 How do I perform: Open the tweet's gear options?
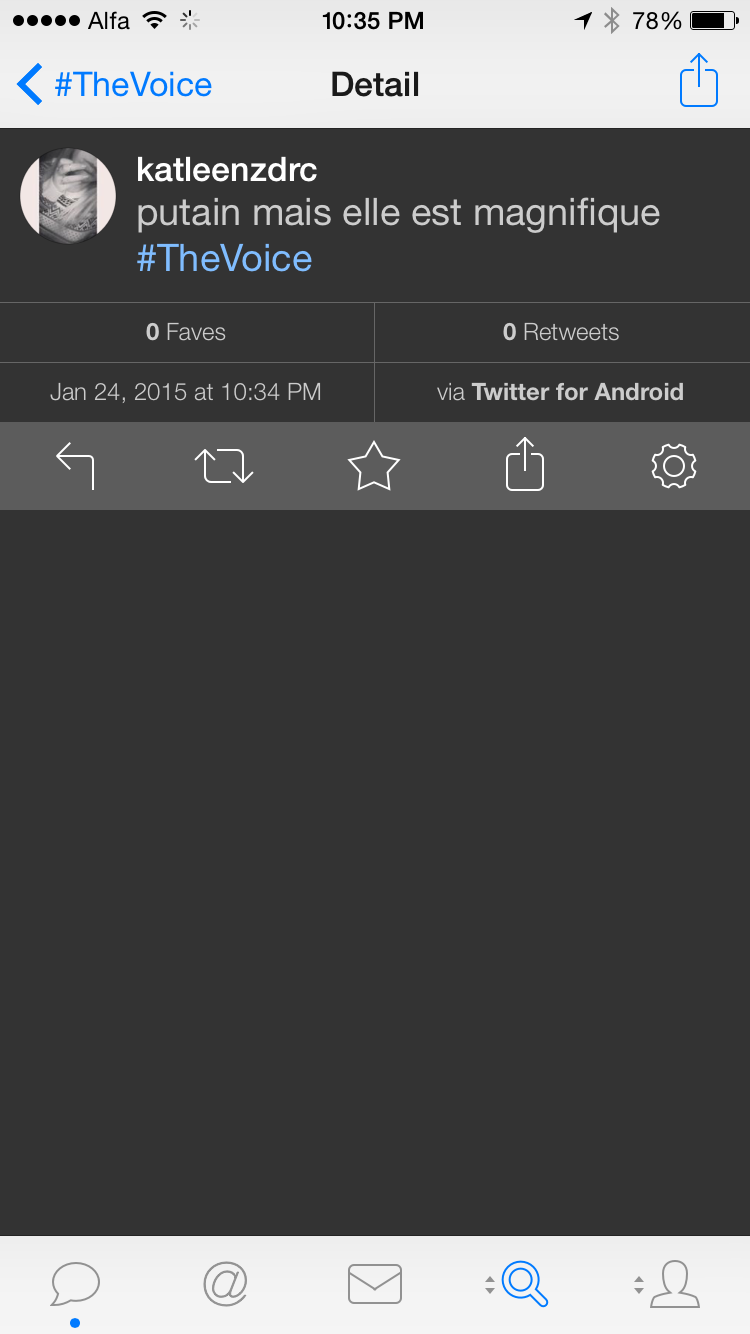[673, 466]
